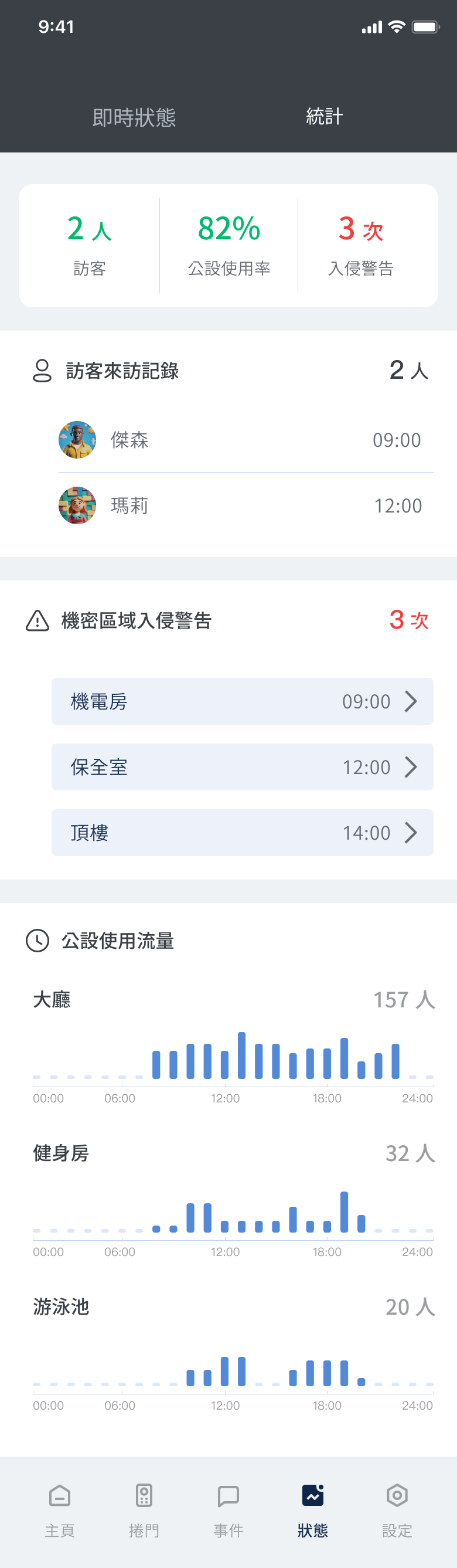
Task: Switch to the 即時狀態 tab
Action: tap(134, 117)
